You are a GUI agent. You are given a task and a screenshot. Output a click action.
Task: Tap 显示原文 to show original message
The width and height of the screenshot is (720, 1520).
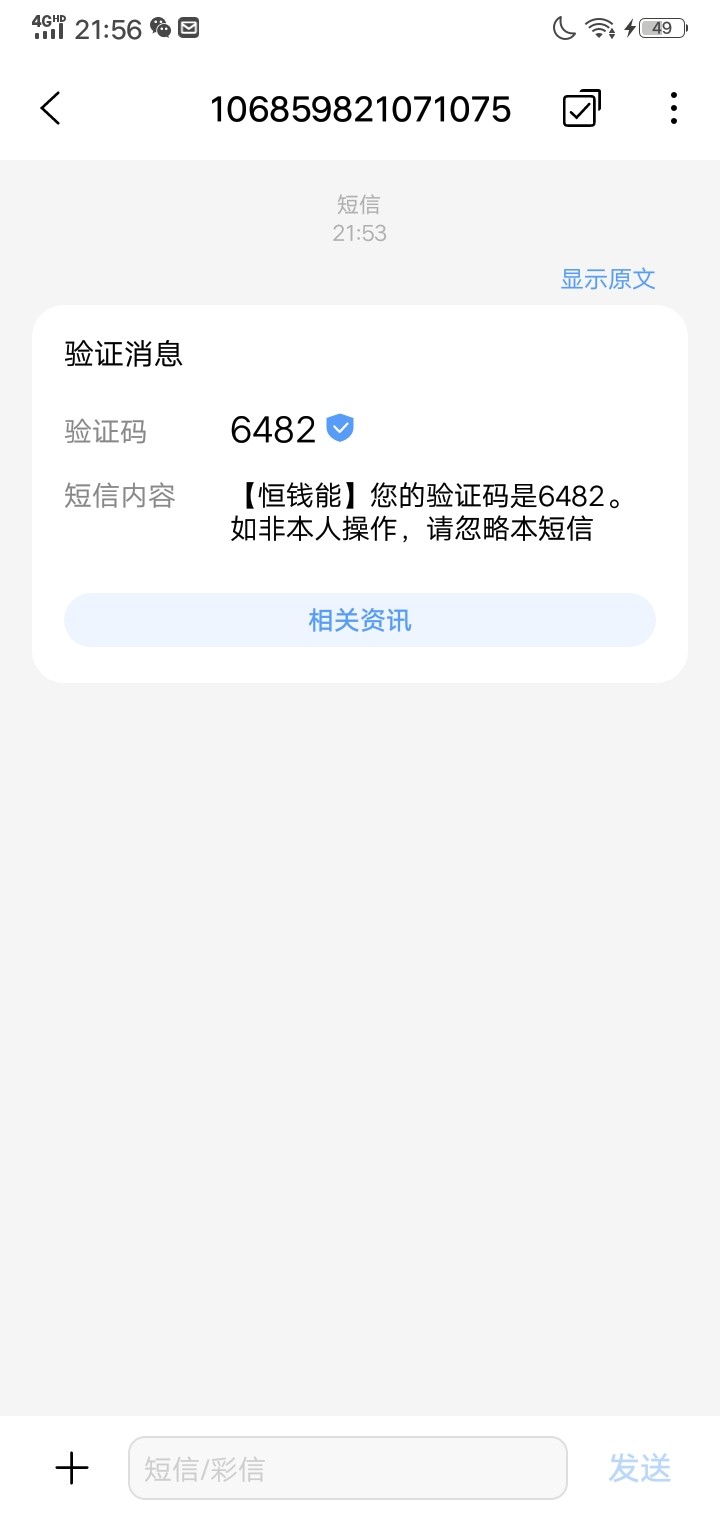click(608, 279)
